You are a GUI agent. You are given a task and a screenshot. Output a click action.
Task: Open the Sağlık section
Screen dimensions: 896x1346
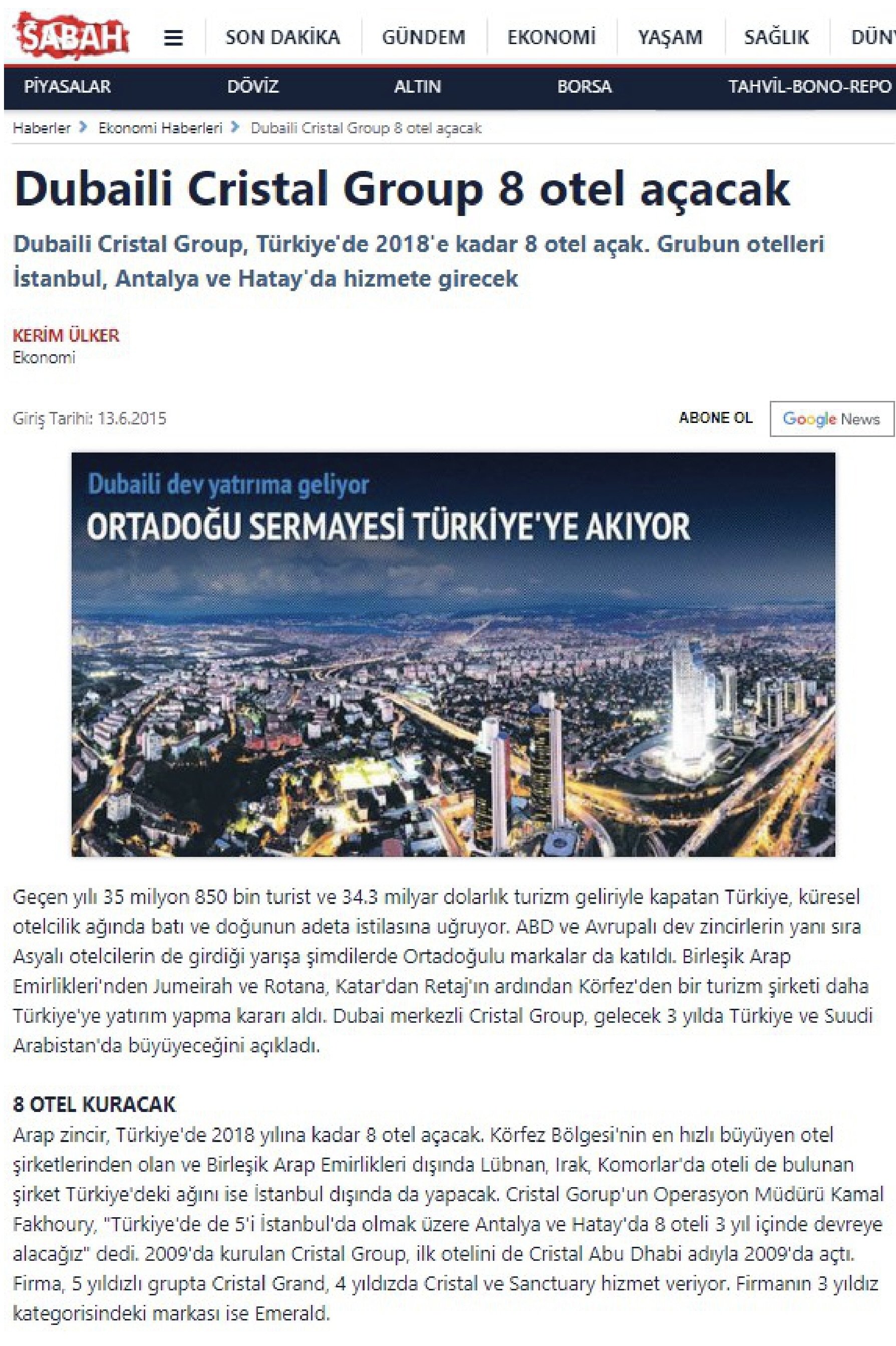pyautogui.click(x=776, y=38)
